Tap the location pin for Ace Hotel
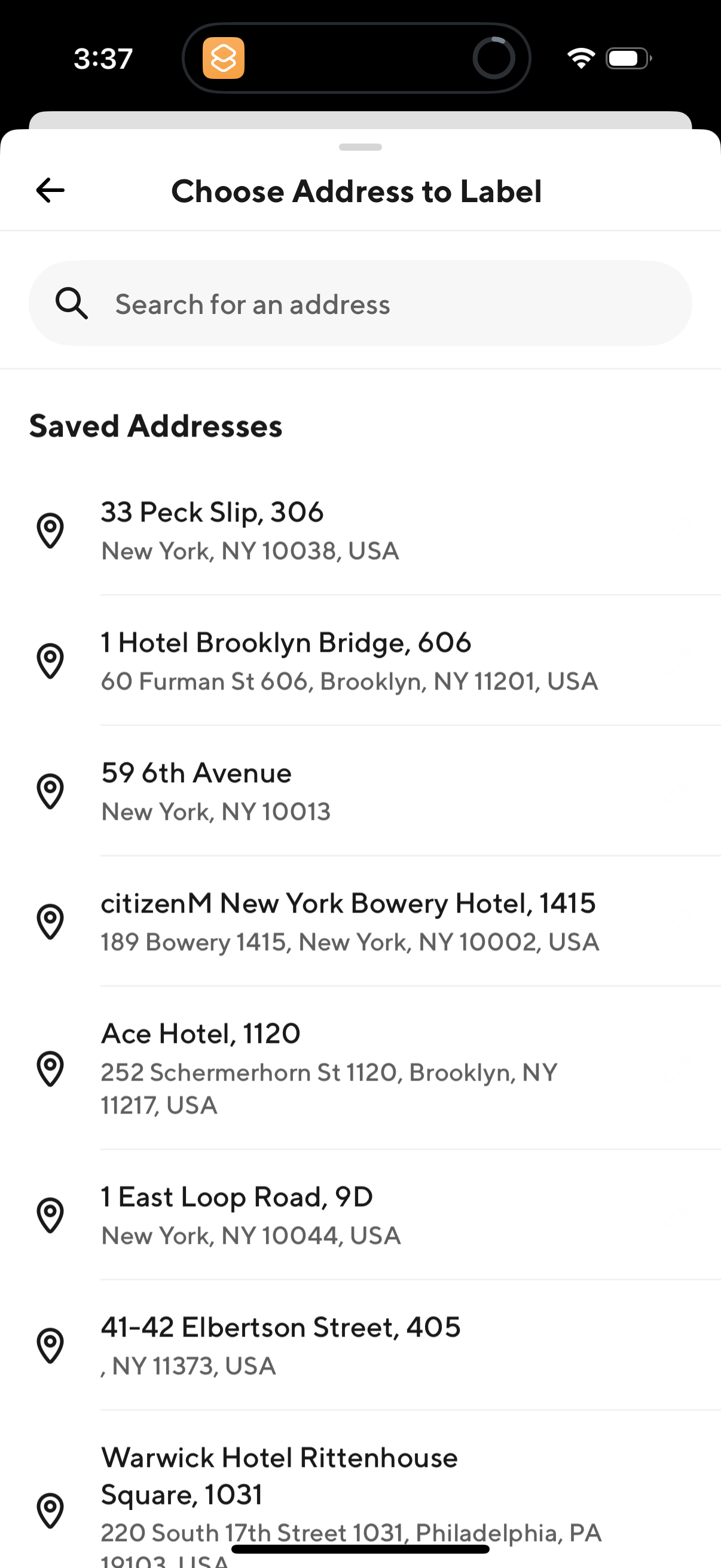721x1568 pixels. click(x=51, y=1068)
